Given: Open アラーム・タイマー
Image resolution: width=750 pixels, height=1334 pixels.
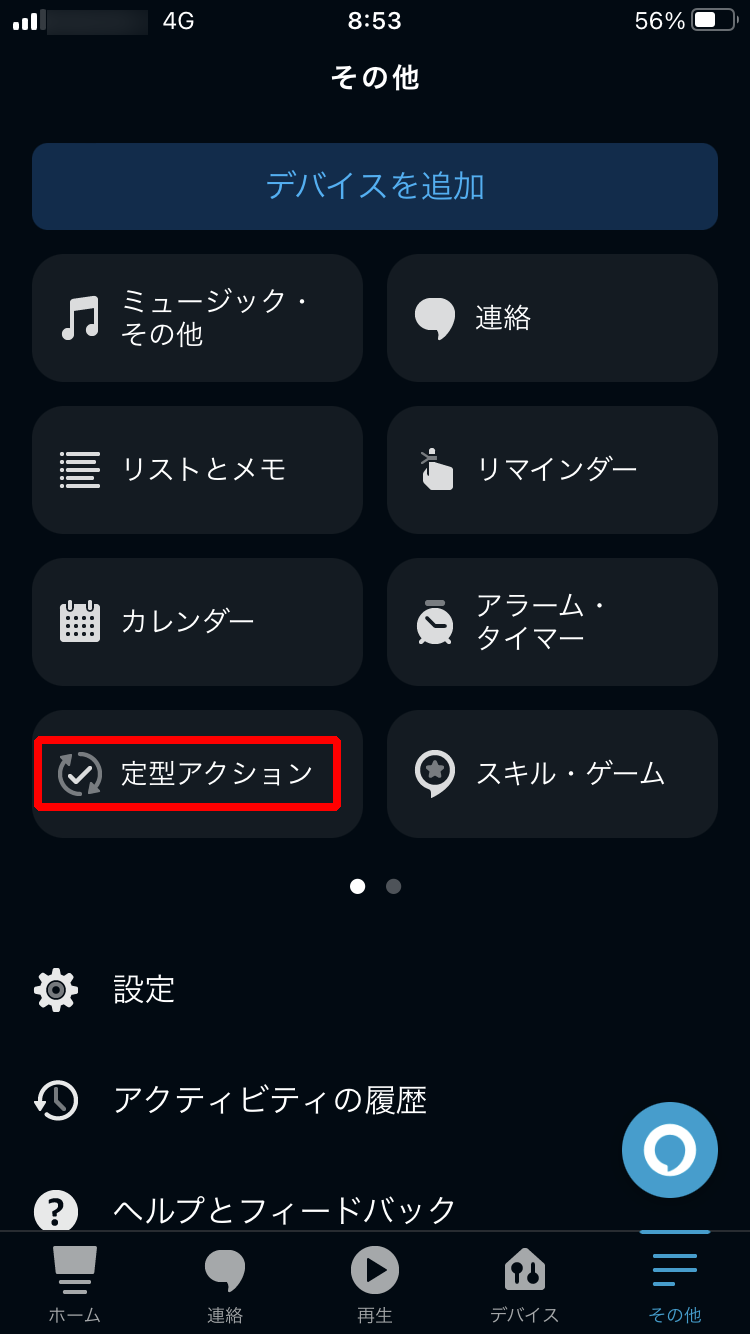Looking at the screenshot, I should [x=552, y=622].
